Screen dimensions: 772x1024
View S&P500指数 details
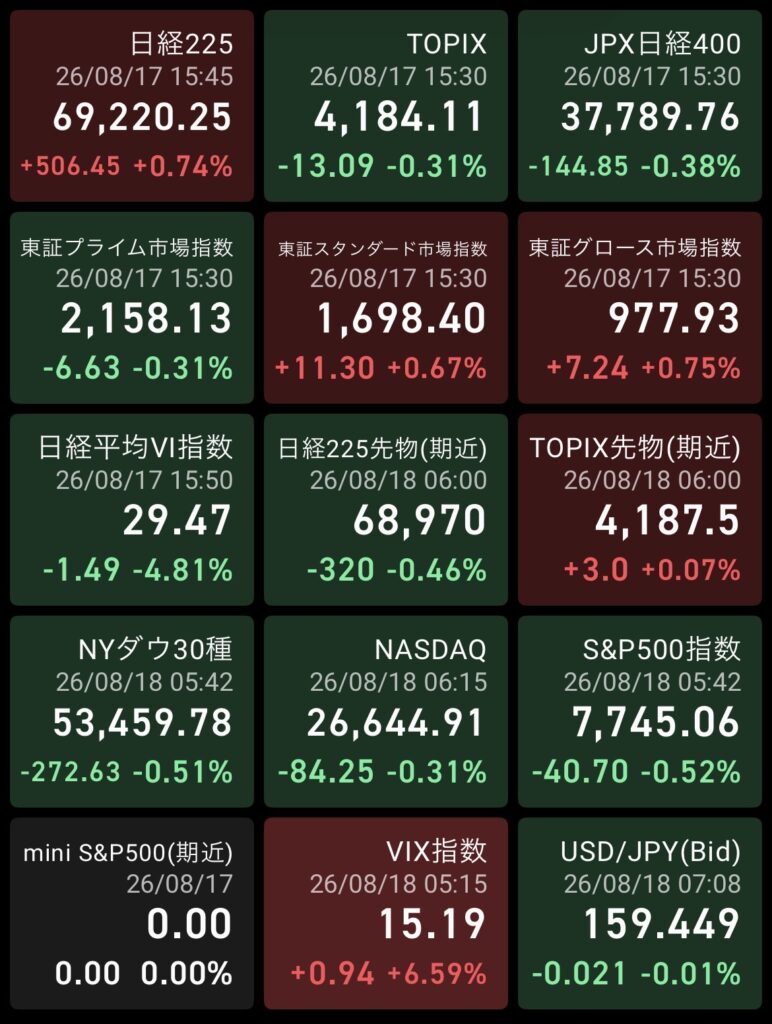[639, 711]
